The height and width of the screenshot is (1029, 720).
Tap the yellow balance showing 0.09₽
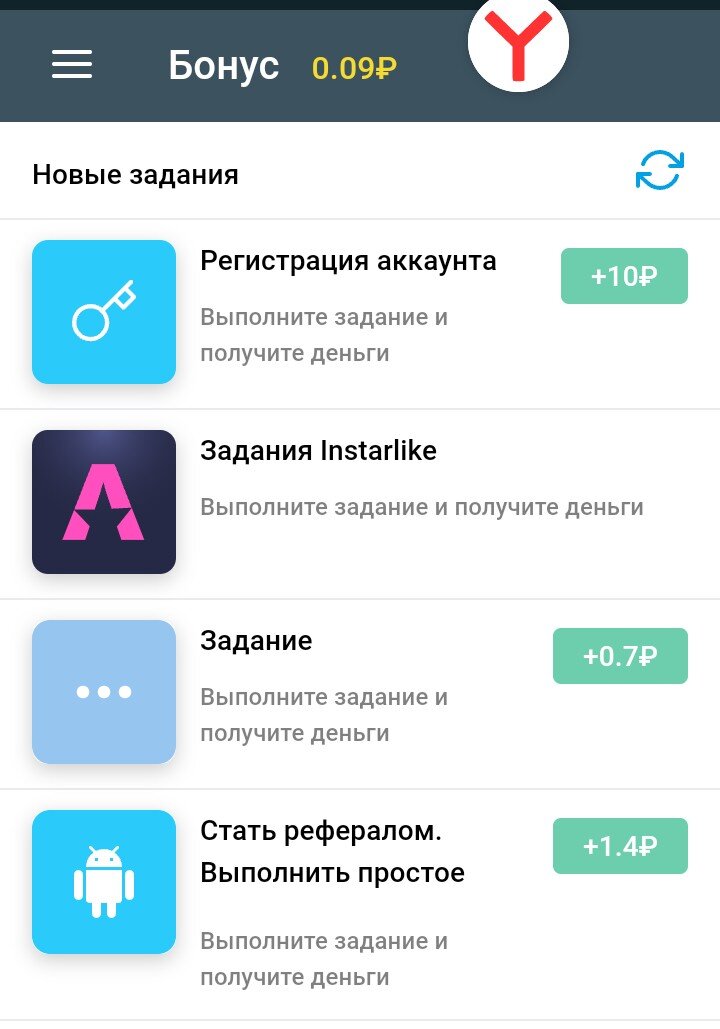350,68
